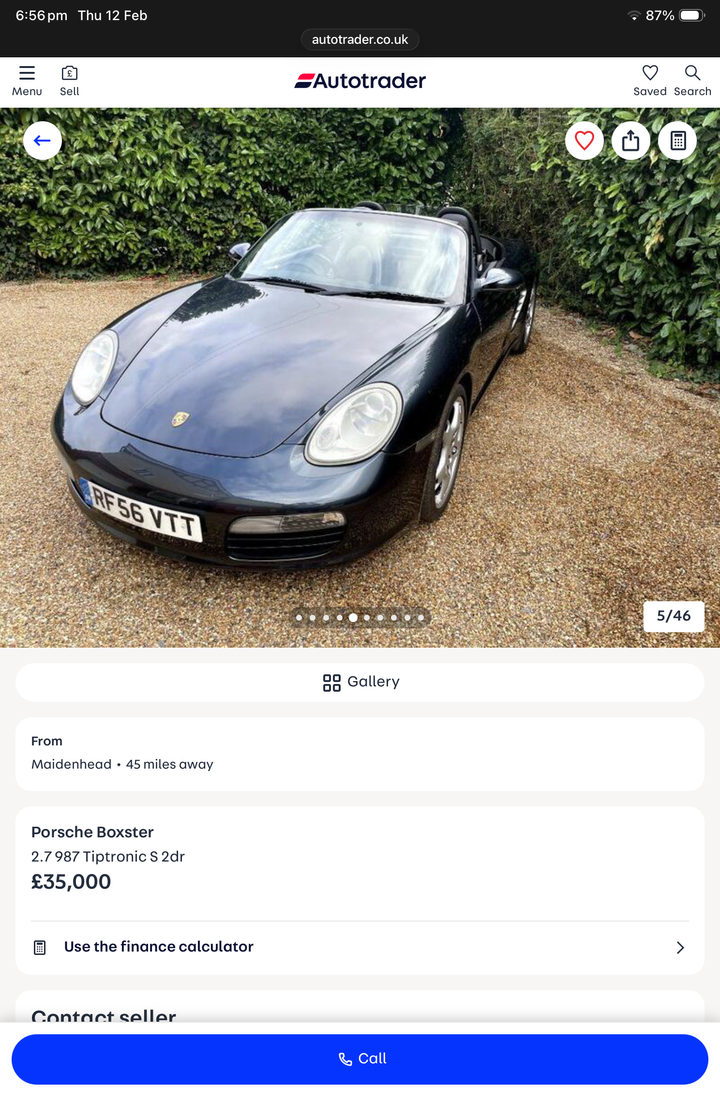Call the seller
The height and width of the screenshot is (1096, 720).
360,1059
